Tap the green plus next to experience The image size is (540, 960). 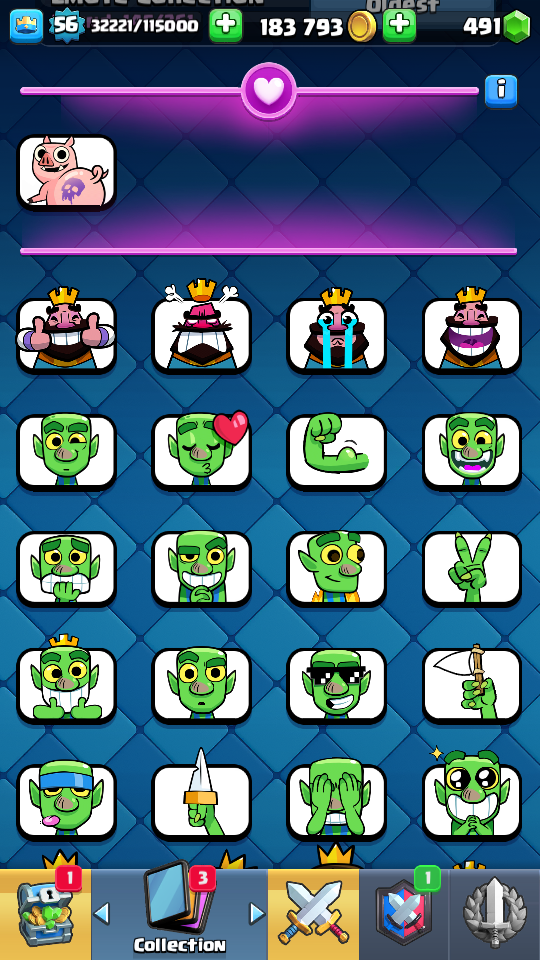[225, 26]
